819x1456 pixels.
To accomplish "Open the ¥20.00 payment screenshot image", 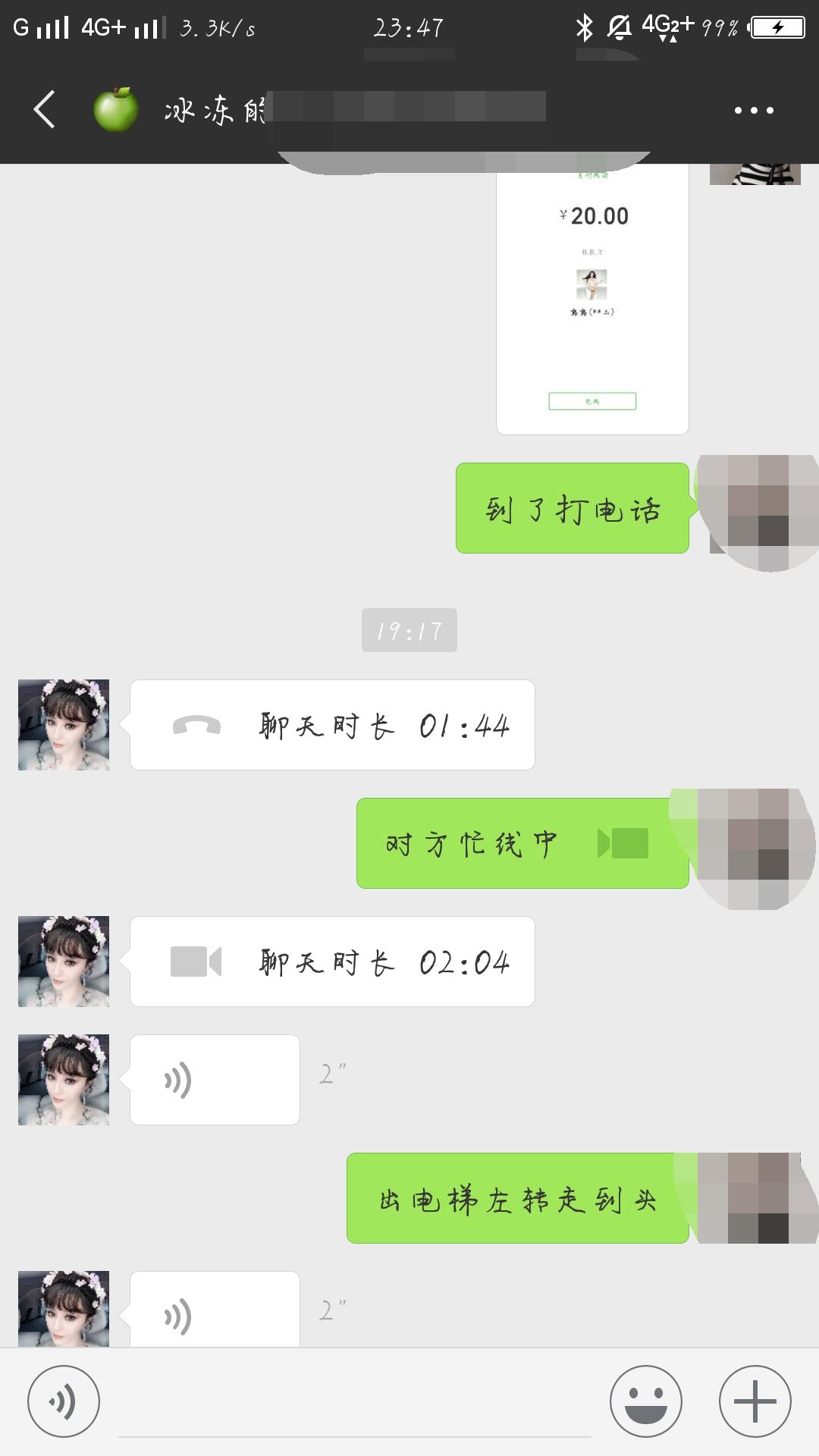I will coord(591,300).
